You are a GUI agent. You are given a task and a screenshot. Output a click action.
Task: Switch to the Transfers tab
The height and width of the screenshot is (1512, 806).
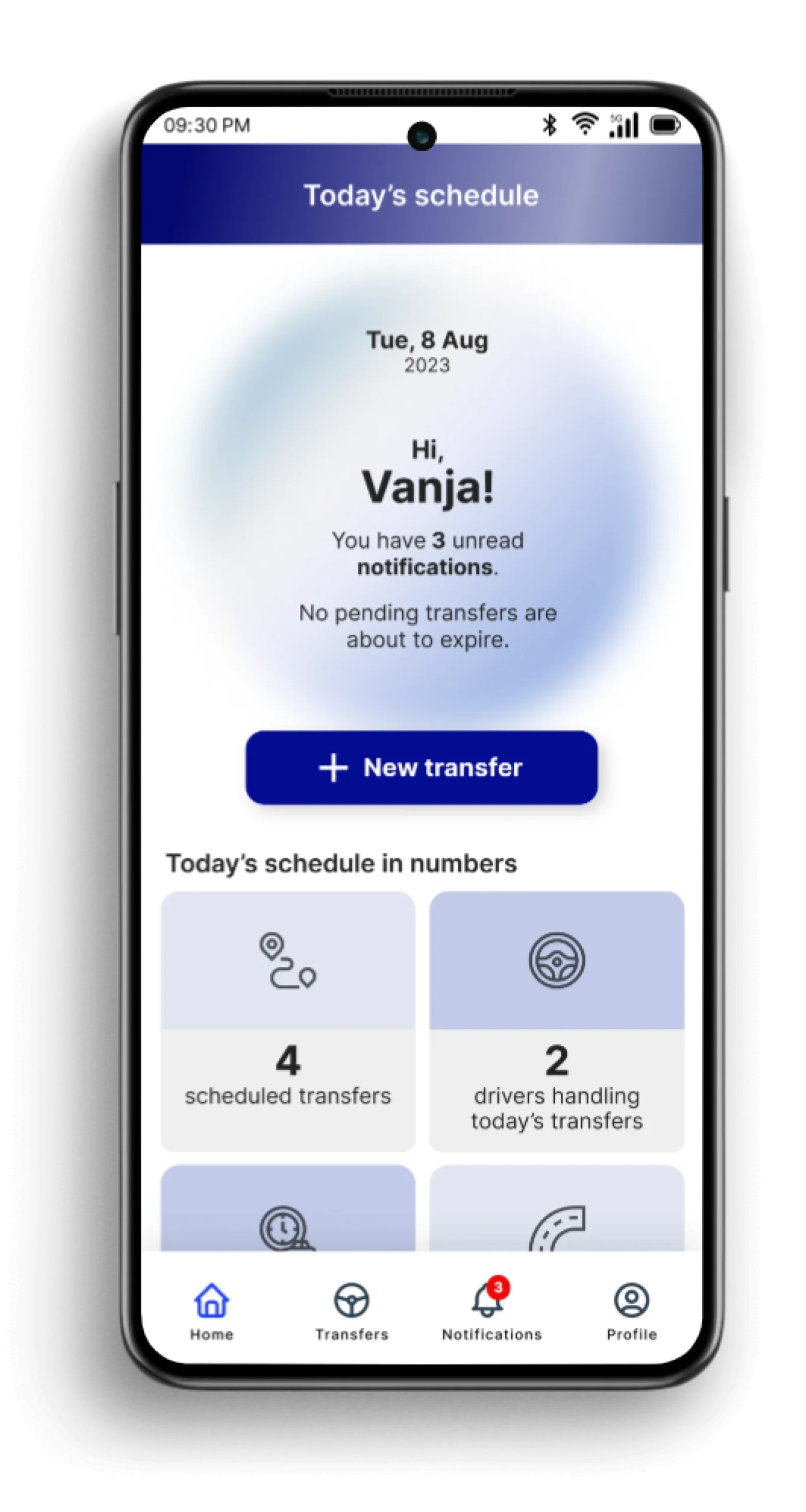point(351,1311)
